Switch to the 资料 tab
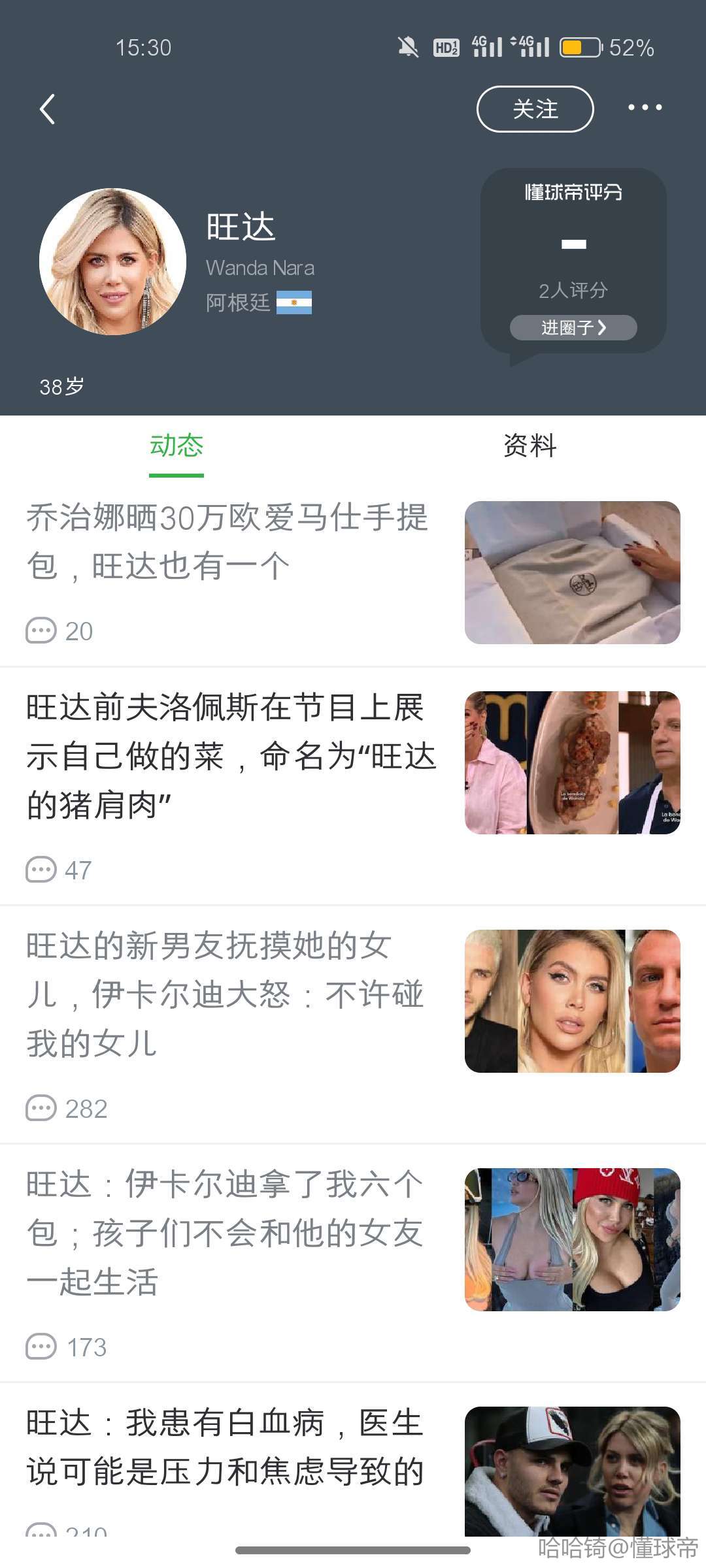The height and width of the screenshot is (1568, 706). click(x=529, y=446)
